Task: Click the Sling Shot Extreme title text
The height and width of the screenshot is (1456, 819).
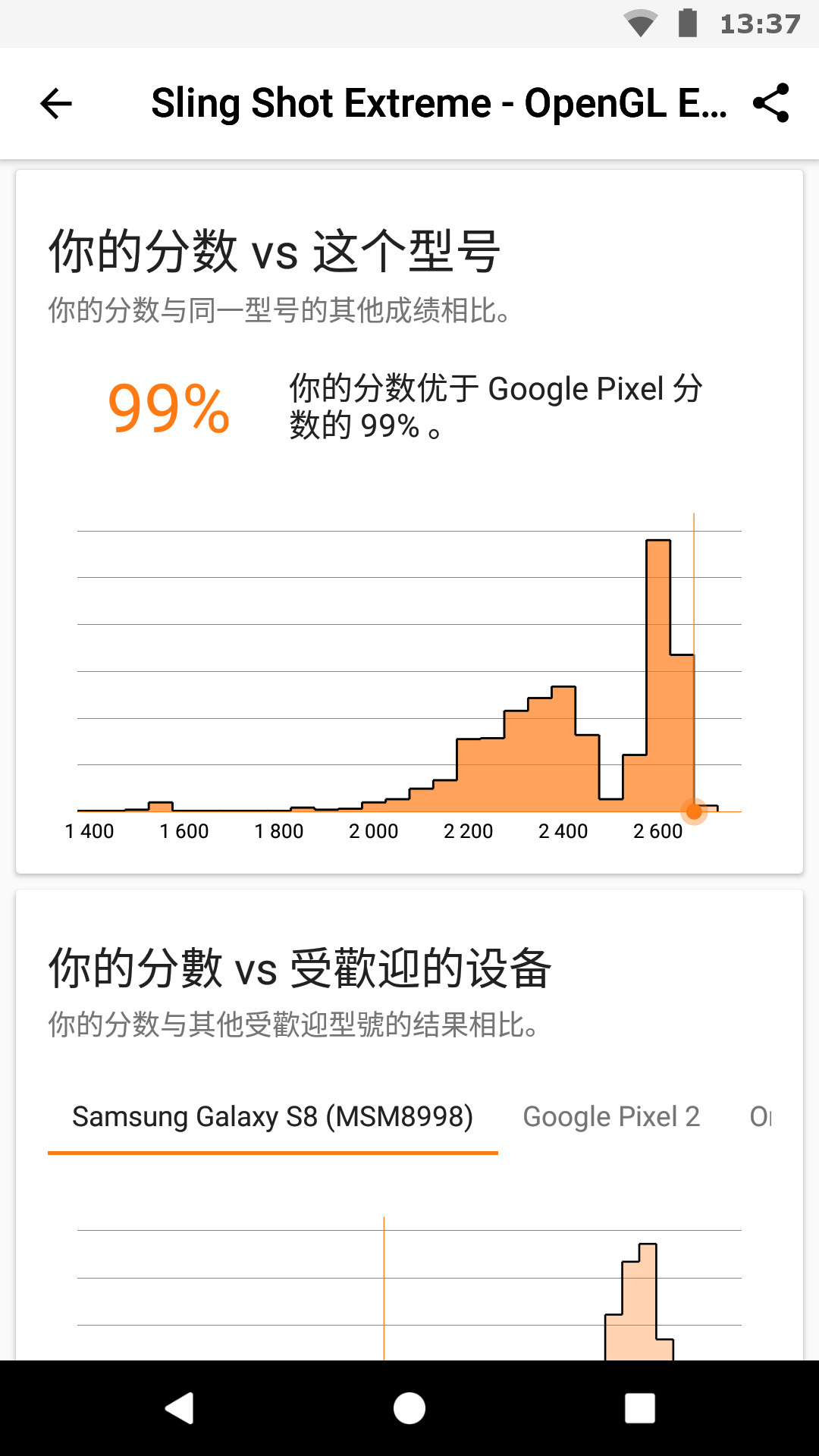Action: coord(438,102)
